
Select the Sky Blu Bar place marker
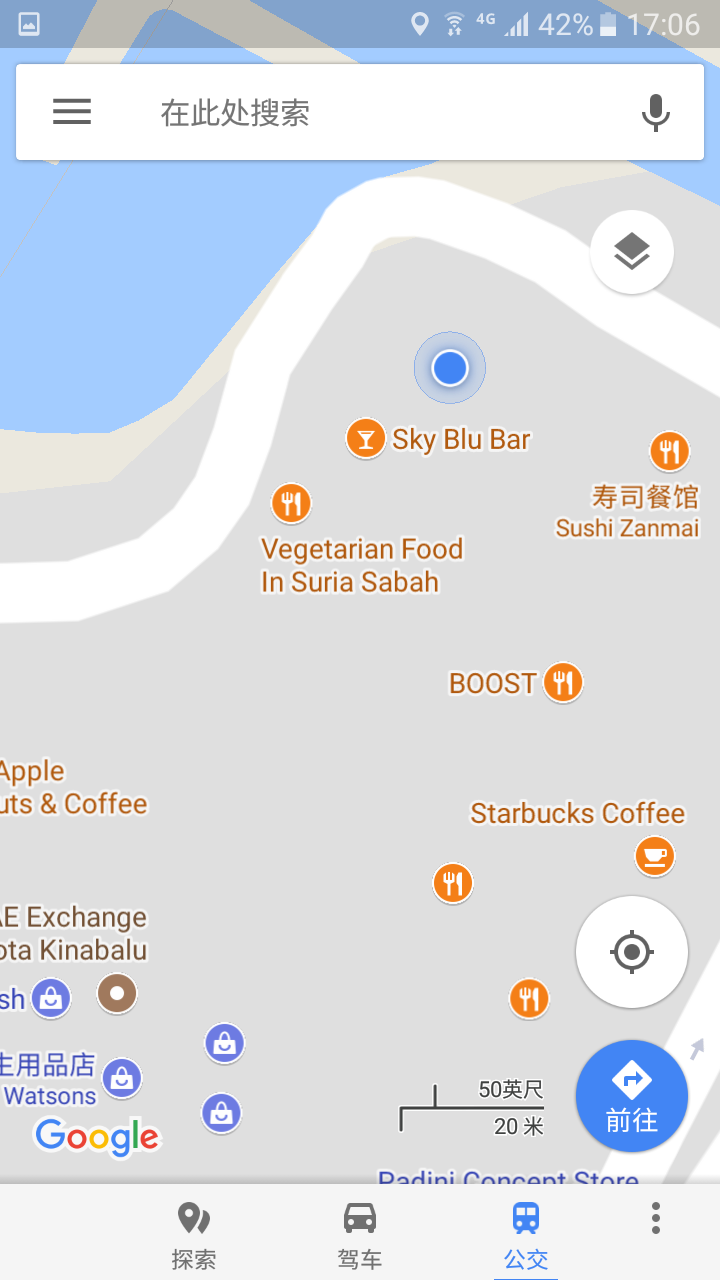(366, 439)
